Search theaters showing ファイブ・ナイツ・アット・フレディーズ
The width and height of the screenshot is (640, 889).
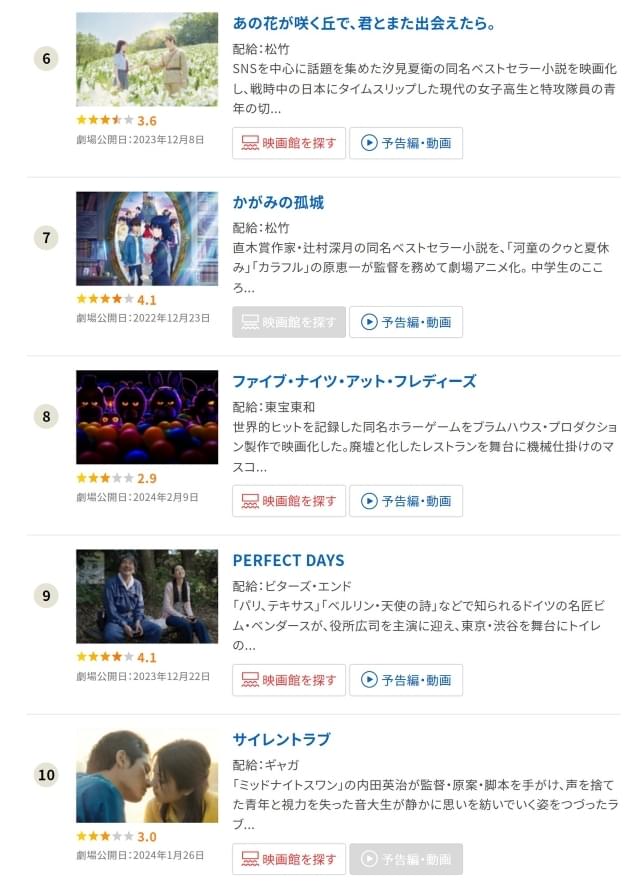tap(289, 501)
